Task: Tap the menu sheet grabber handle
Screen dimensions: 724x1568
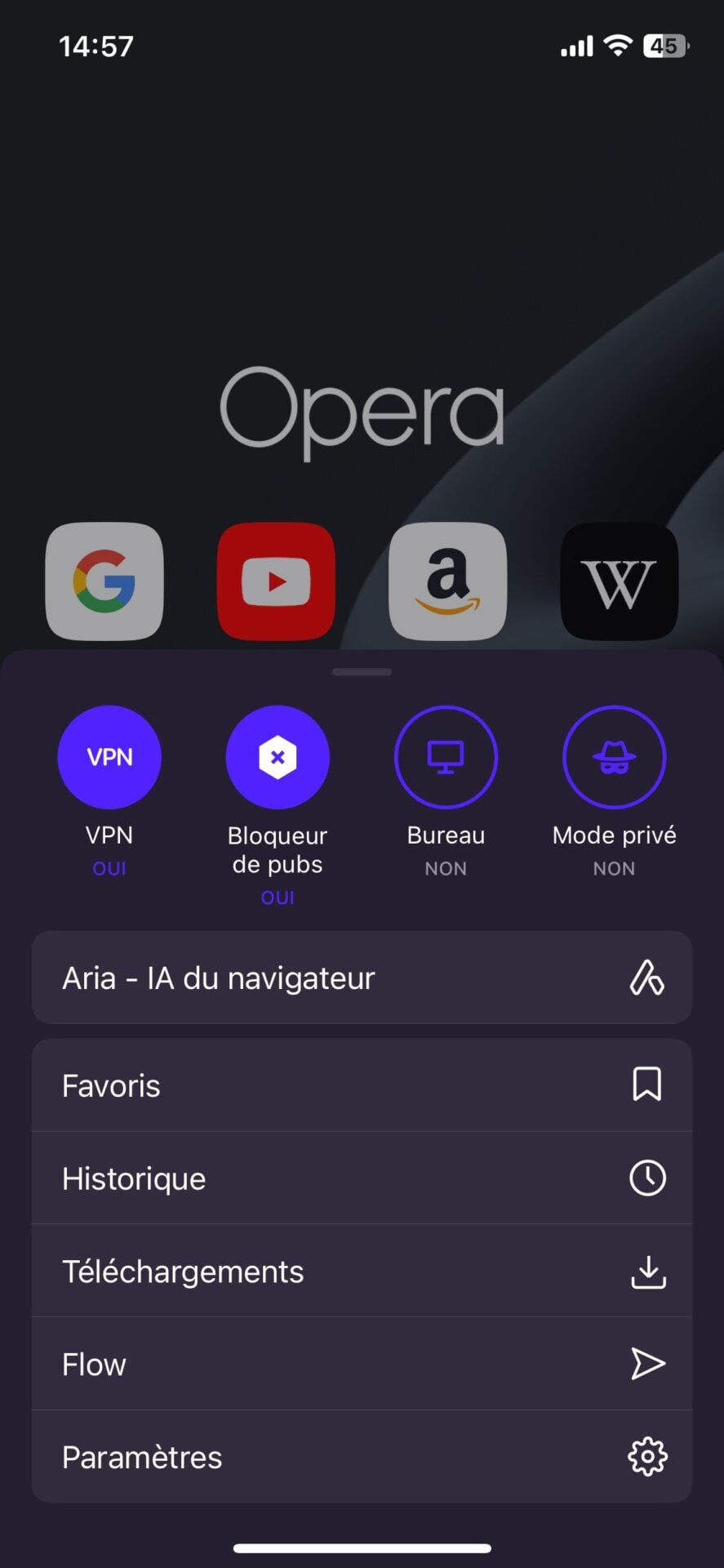Action: (x=362, y=672)
